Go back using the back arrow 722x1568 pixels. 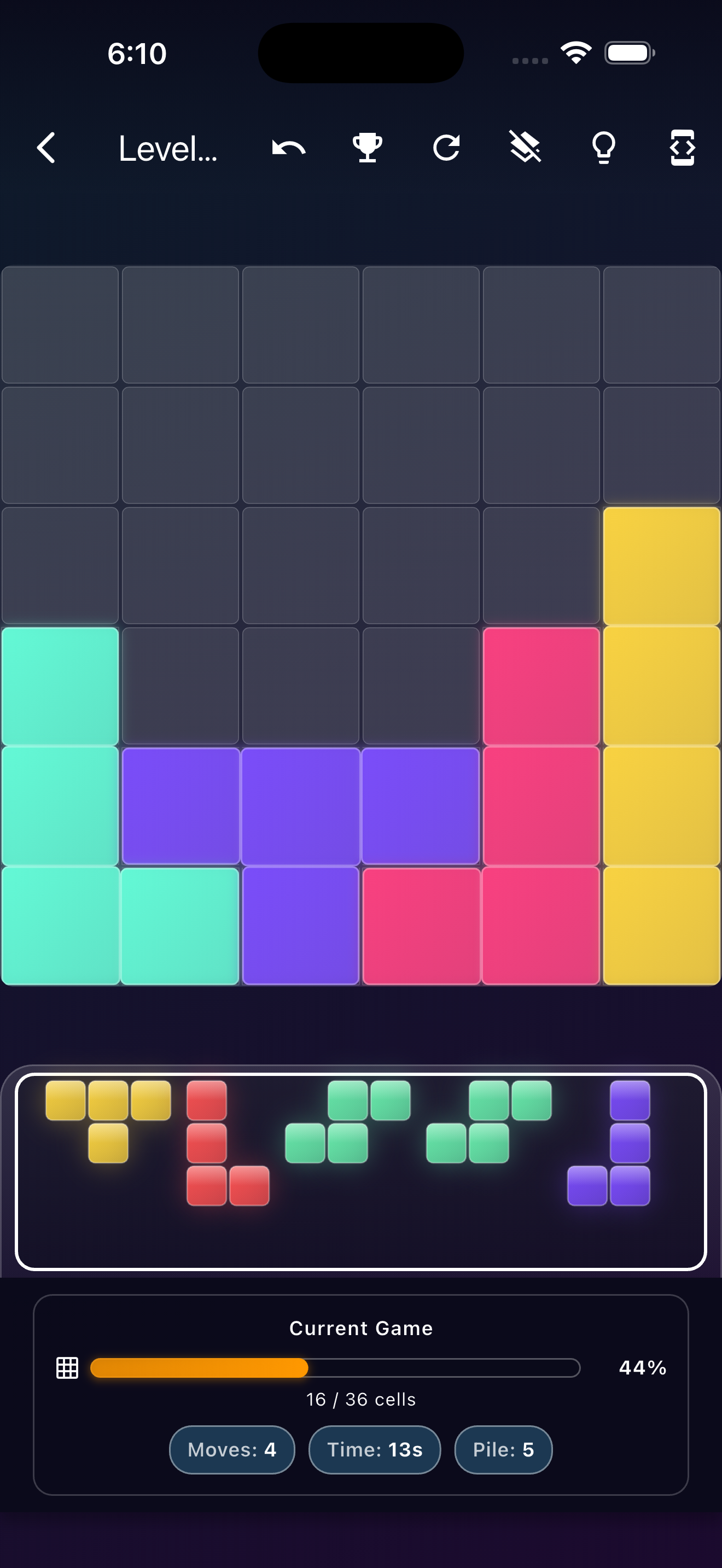coord(46,148)
